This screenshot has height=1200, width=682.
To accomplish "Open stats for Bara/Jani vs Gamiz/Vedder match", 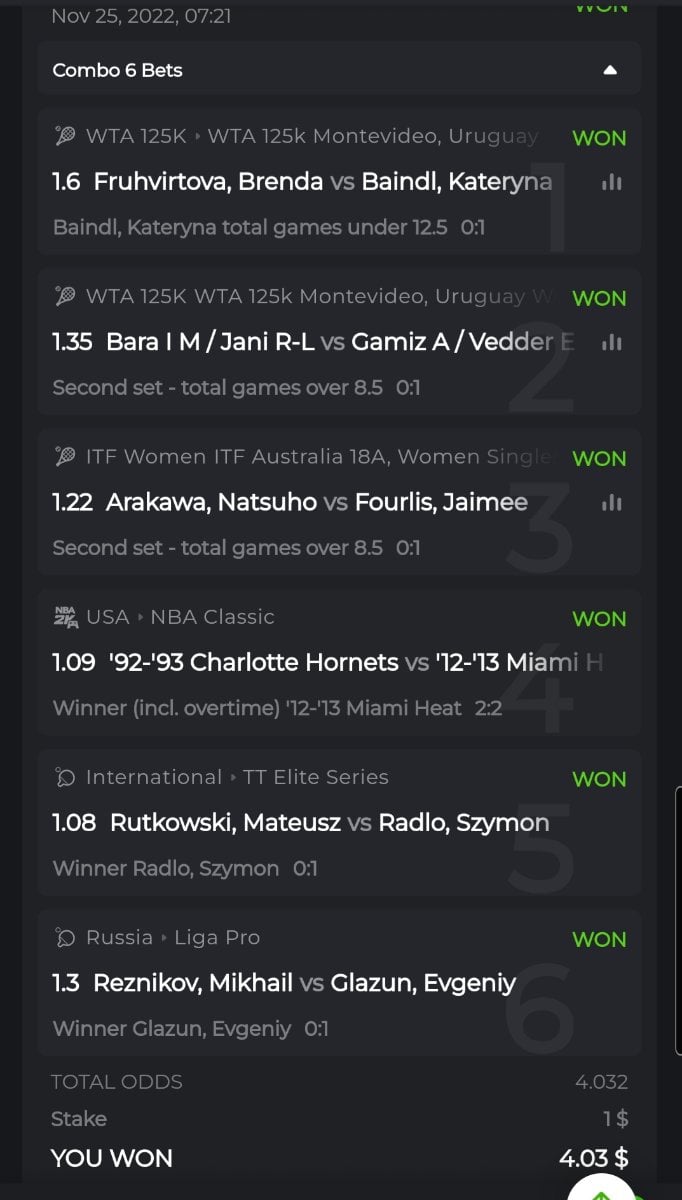I will [611, 342].
